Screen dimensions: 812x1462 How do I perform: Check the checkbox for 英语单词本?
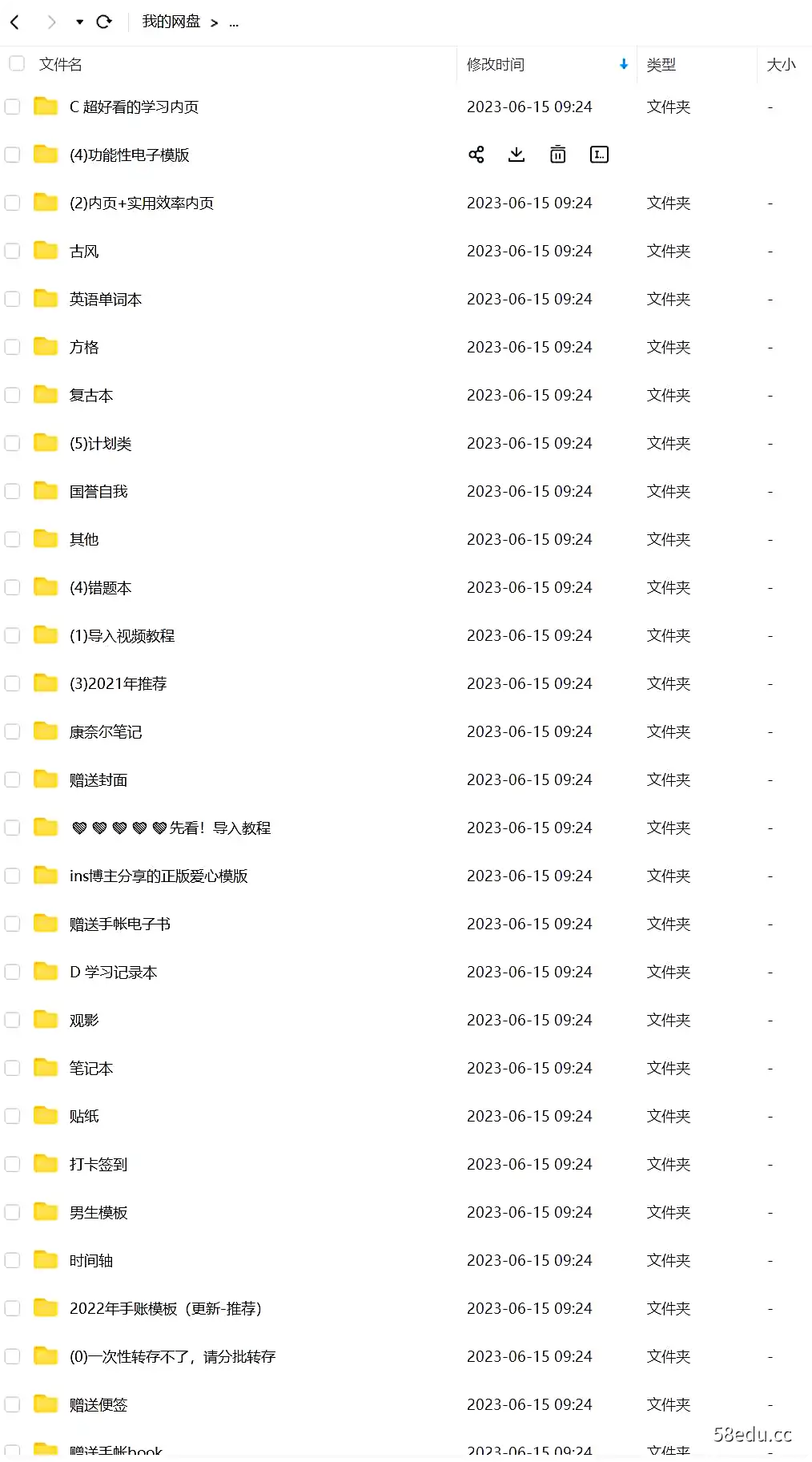point(12,299)
